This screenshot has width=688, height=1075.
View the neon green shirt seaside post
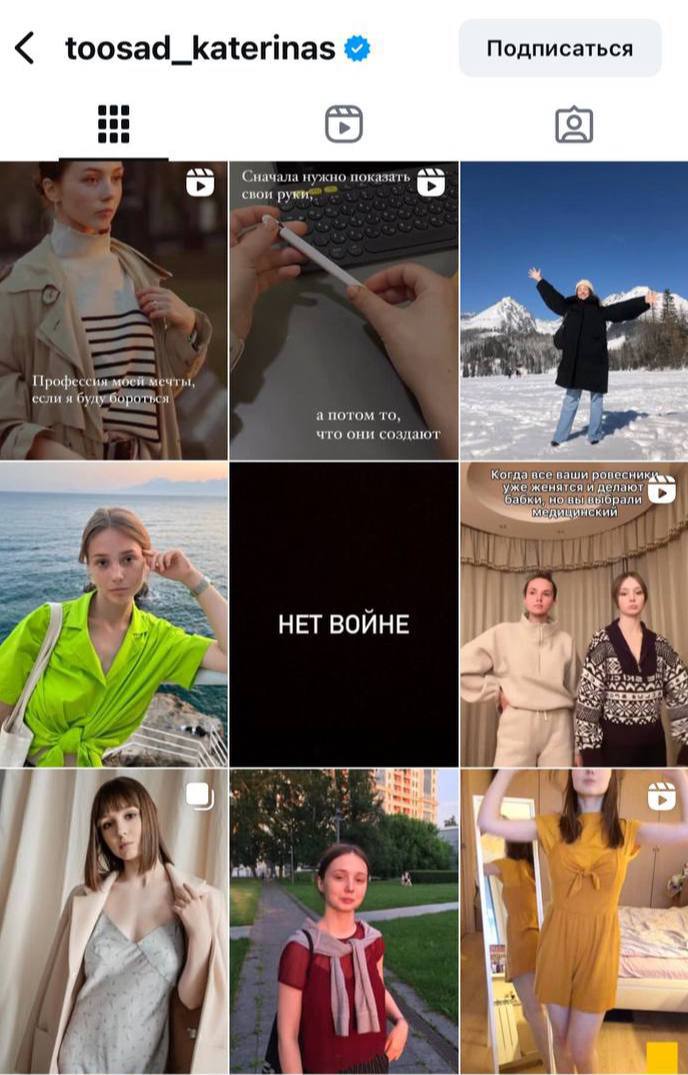(114, 614)
